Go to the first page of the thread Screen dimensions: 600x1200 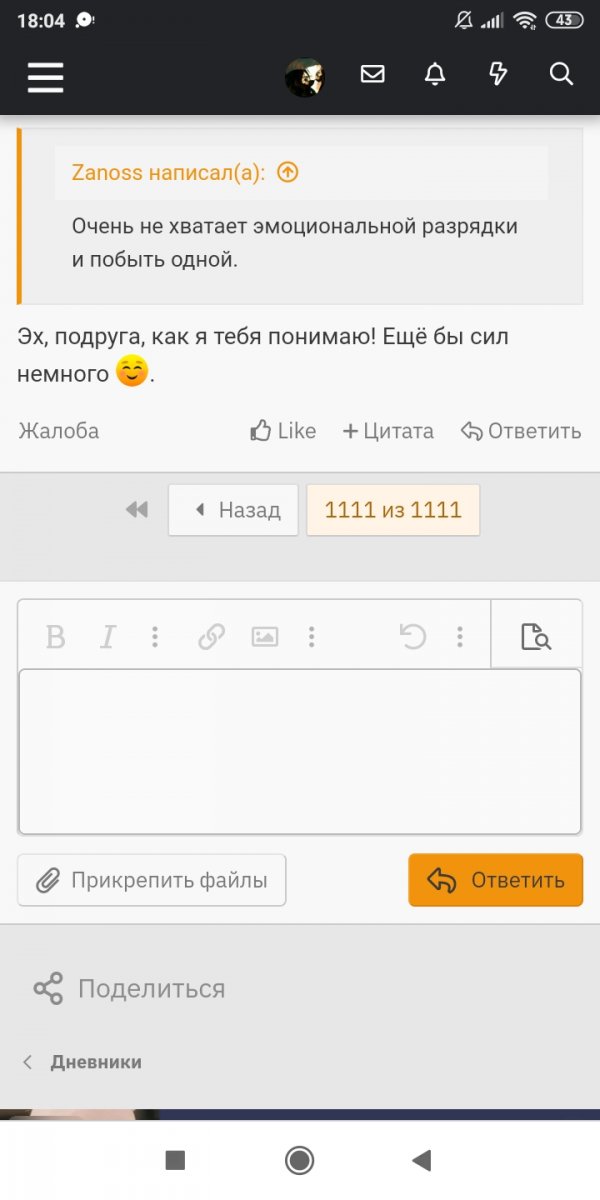[x=137, y=510]
